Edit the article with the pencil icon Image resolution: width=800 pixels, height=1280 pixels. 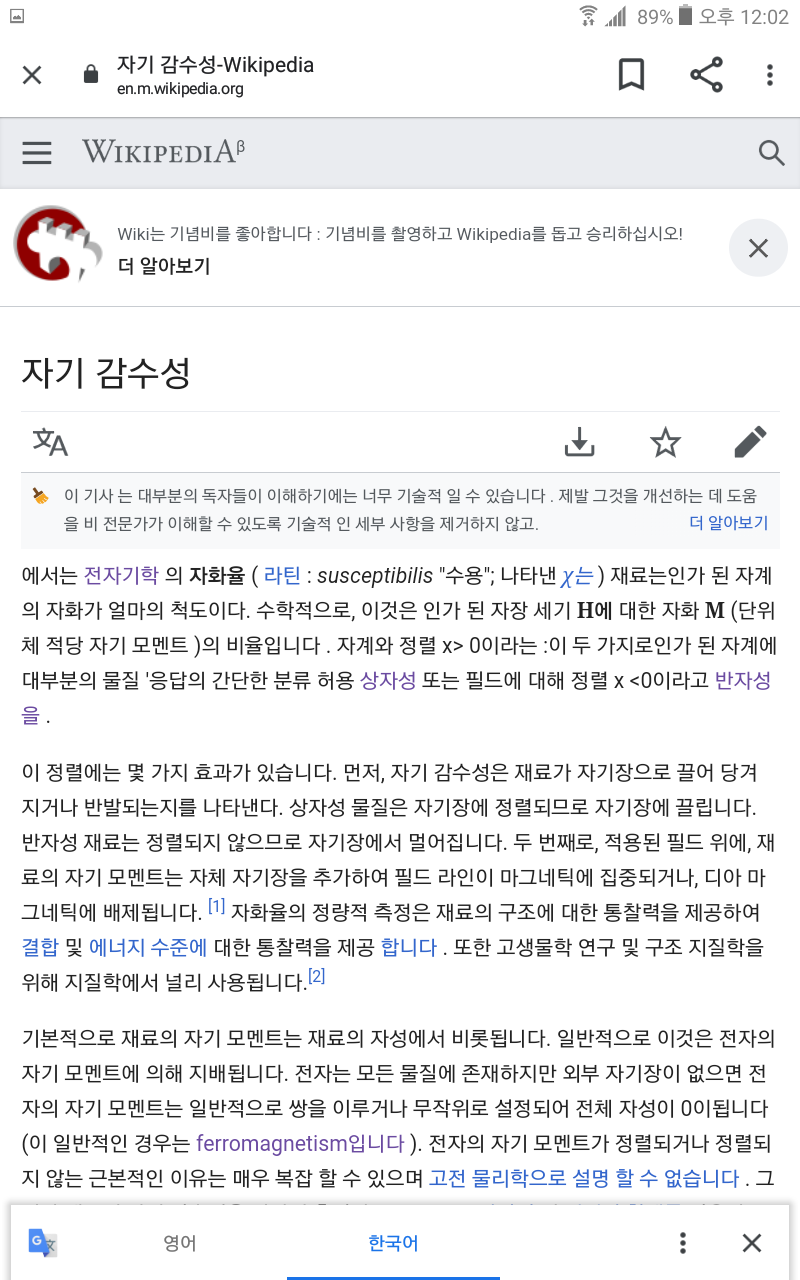[750, 441]
